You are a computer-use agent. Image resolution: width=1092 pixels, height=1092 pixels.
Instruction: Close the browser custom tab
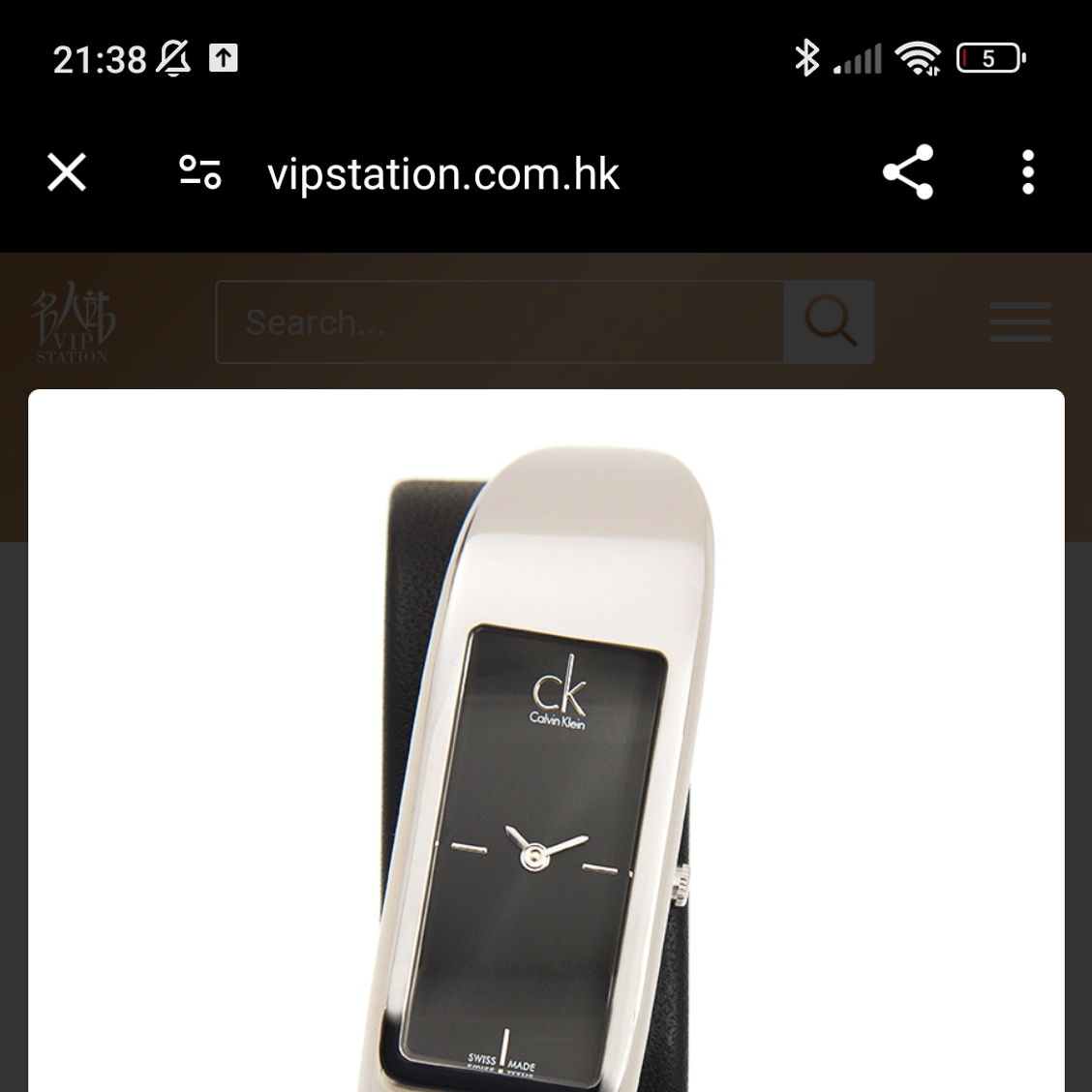(67, 173)
